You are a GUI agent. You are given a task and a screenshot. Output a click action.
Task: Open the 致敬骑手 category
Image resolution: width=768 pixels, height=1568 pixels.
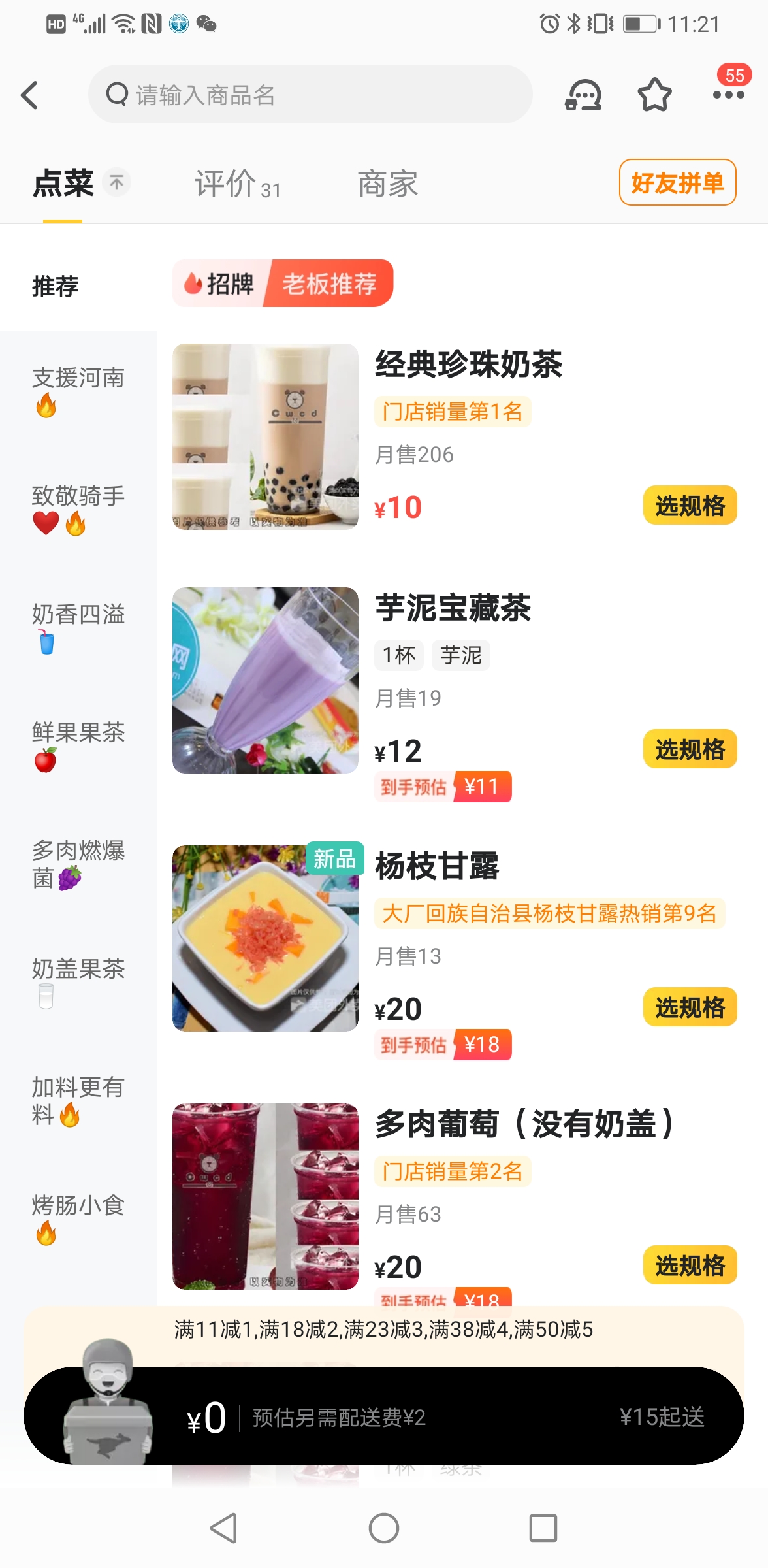pyautogui.click(x=78, y=508)
